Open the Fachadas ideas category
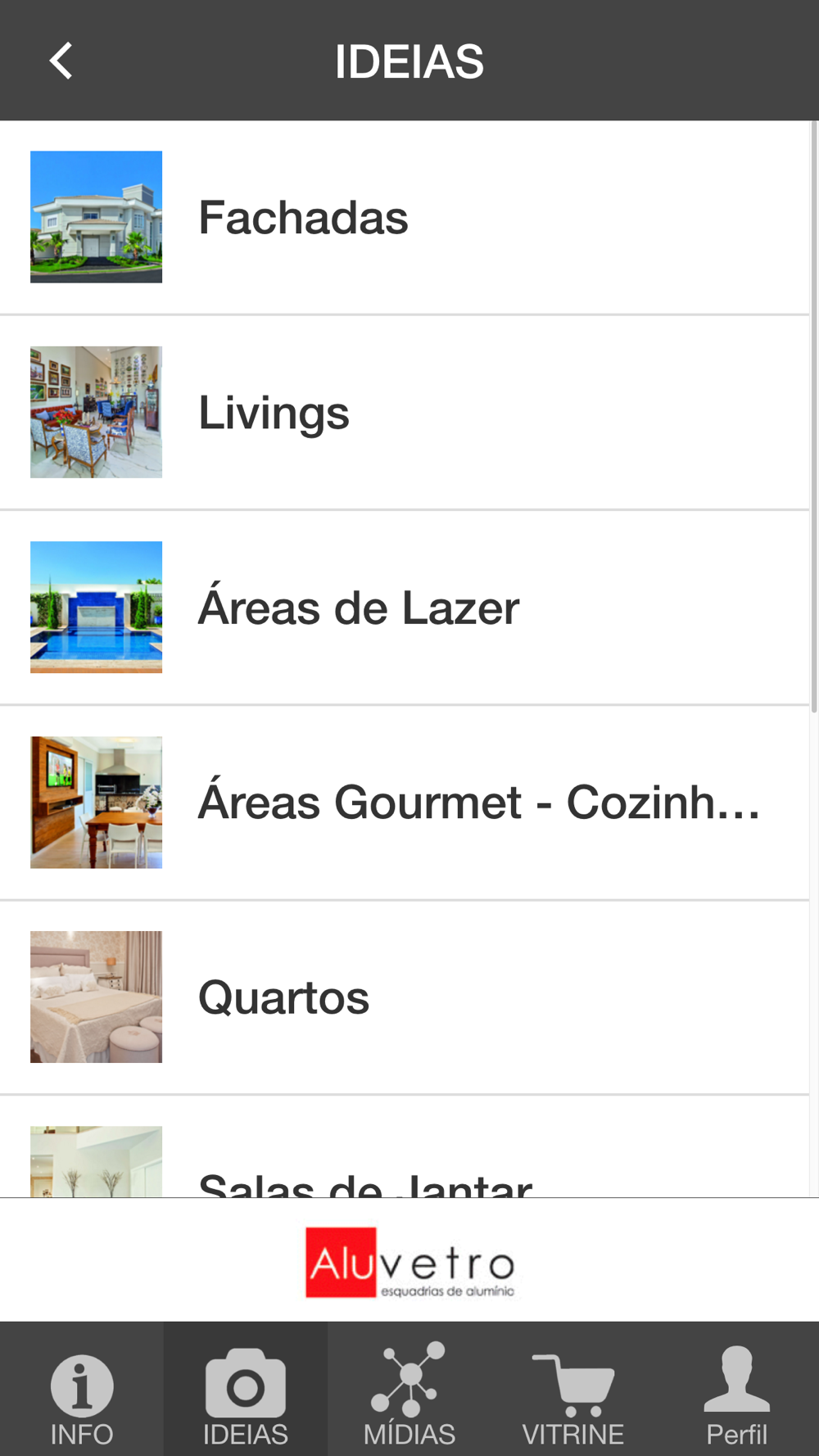 click(x=405, y=218)
